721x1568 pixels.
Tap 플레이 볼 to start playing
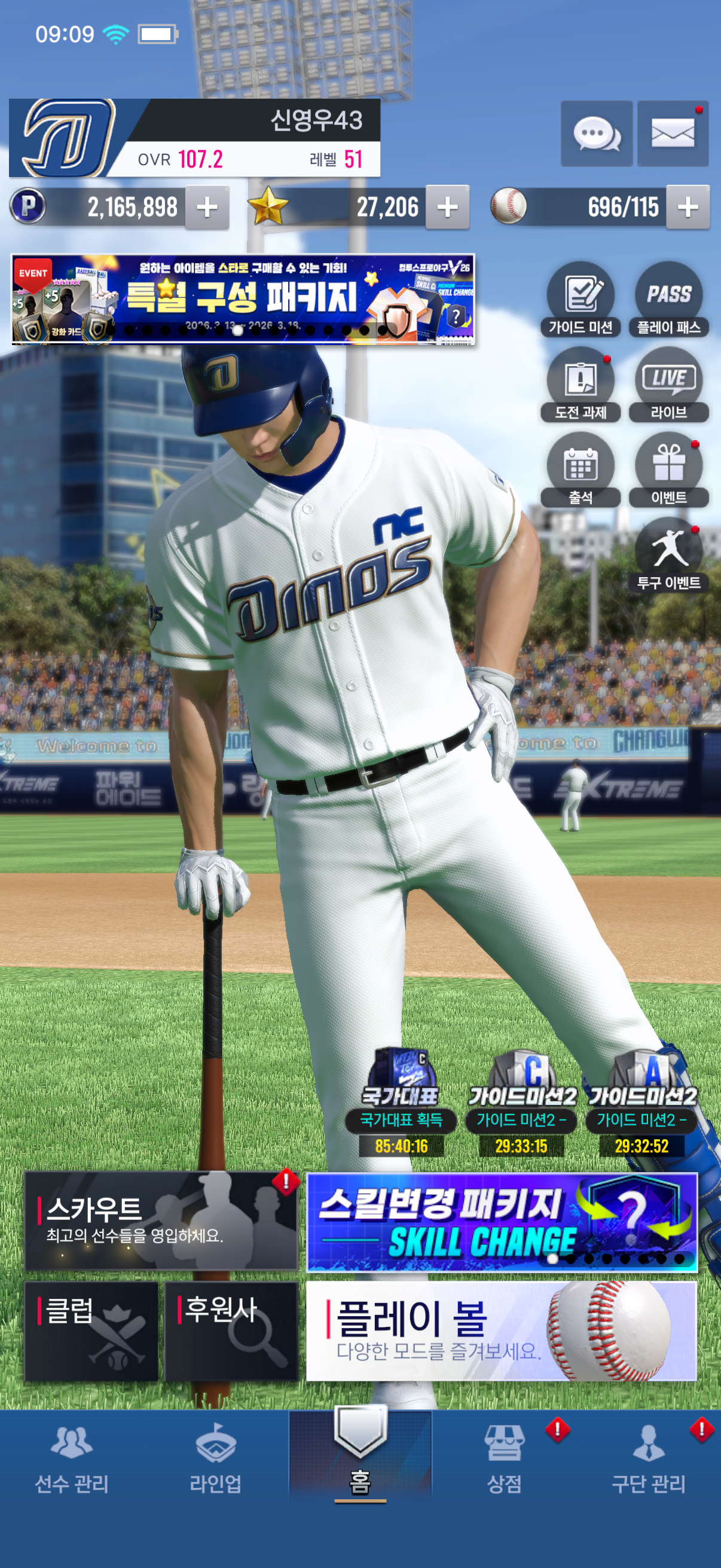502,1331
